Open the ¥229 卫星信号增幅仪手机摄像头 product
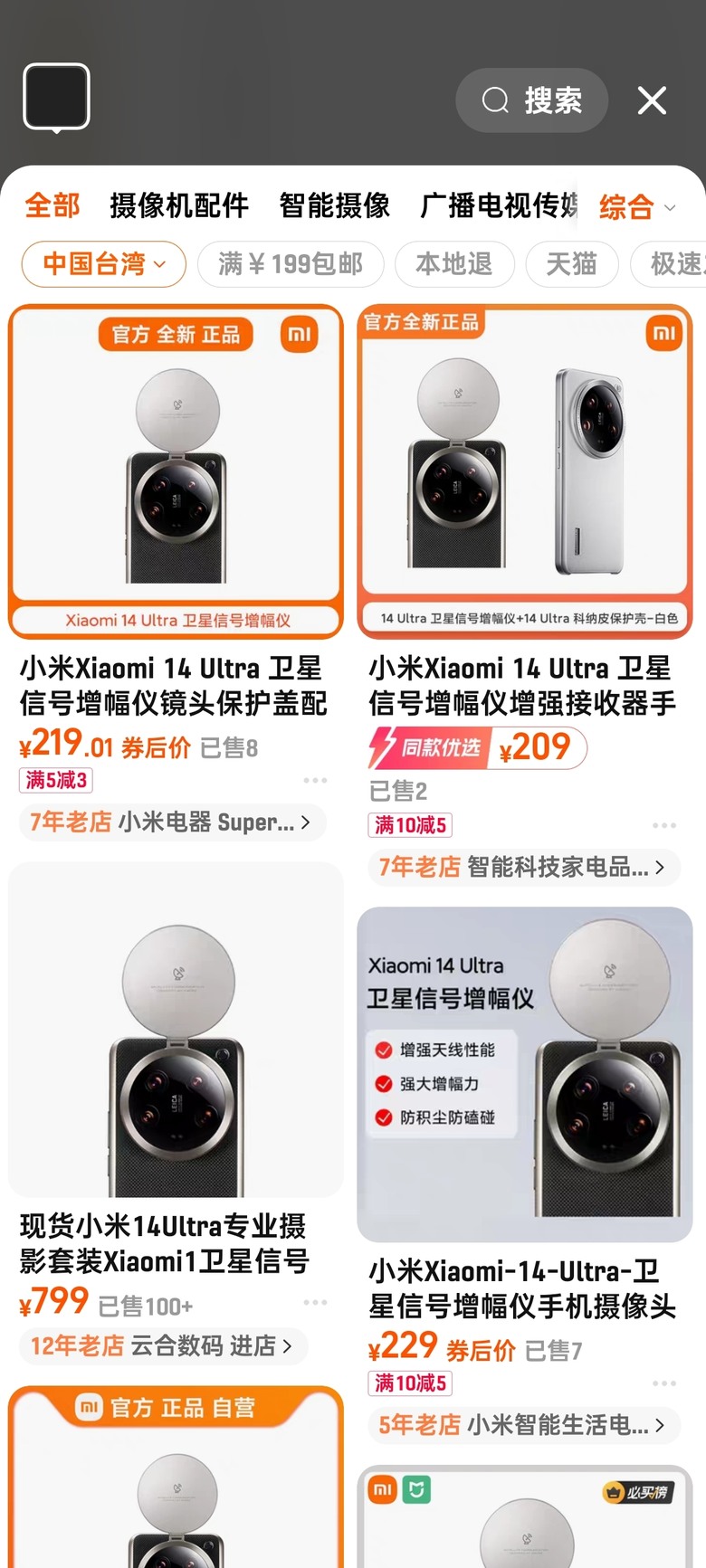This screenshot has height=1568, width=706. coord(524,1077)
